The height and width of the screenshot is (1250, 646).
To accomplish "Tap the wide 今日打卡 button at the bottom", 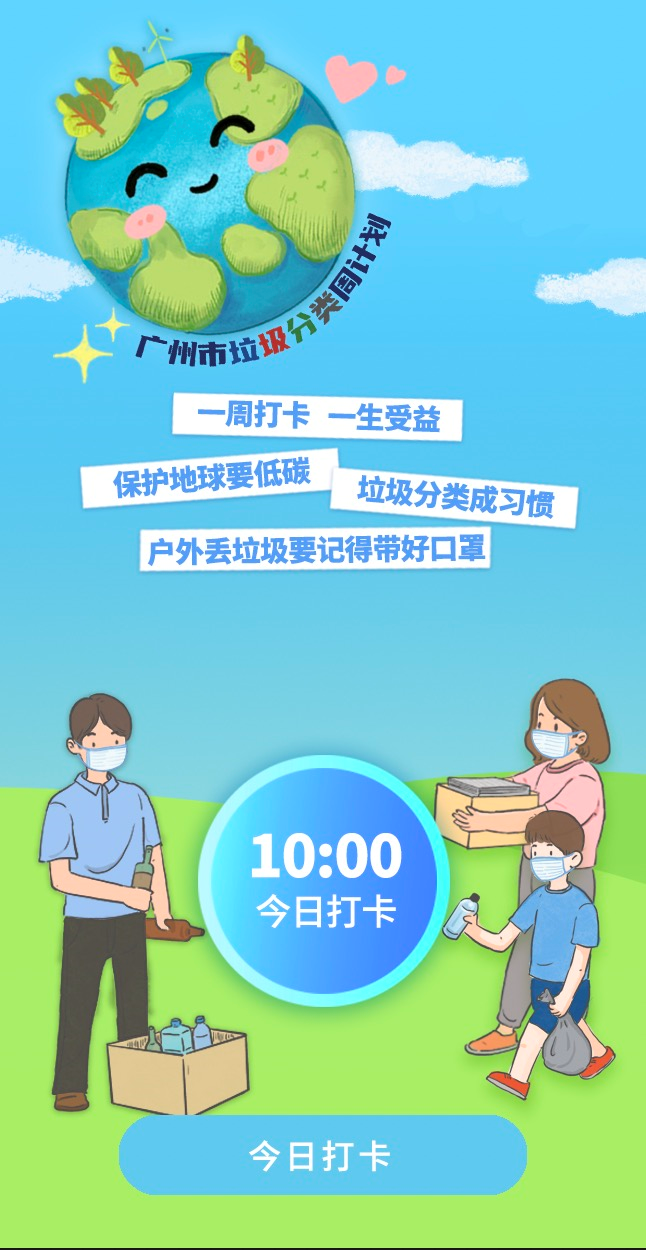I will [322, 1155].
